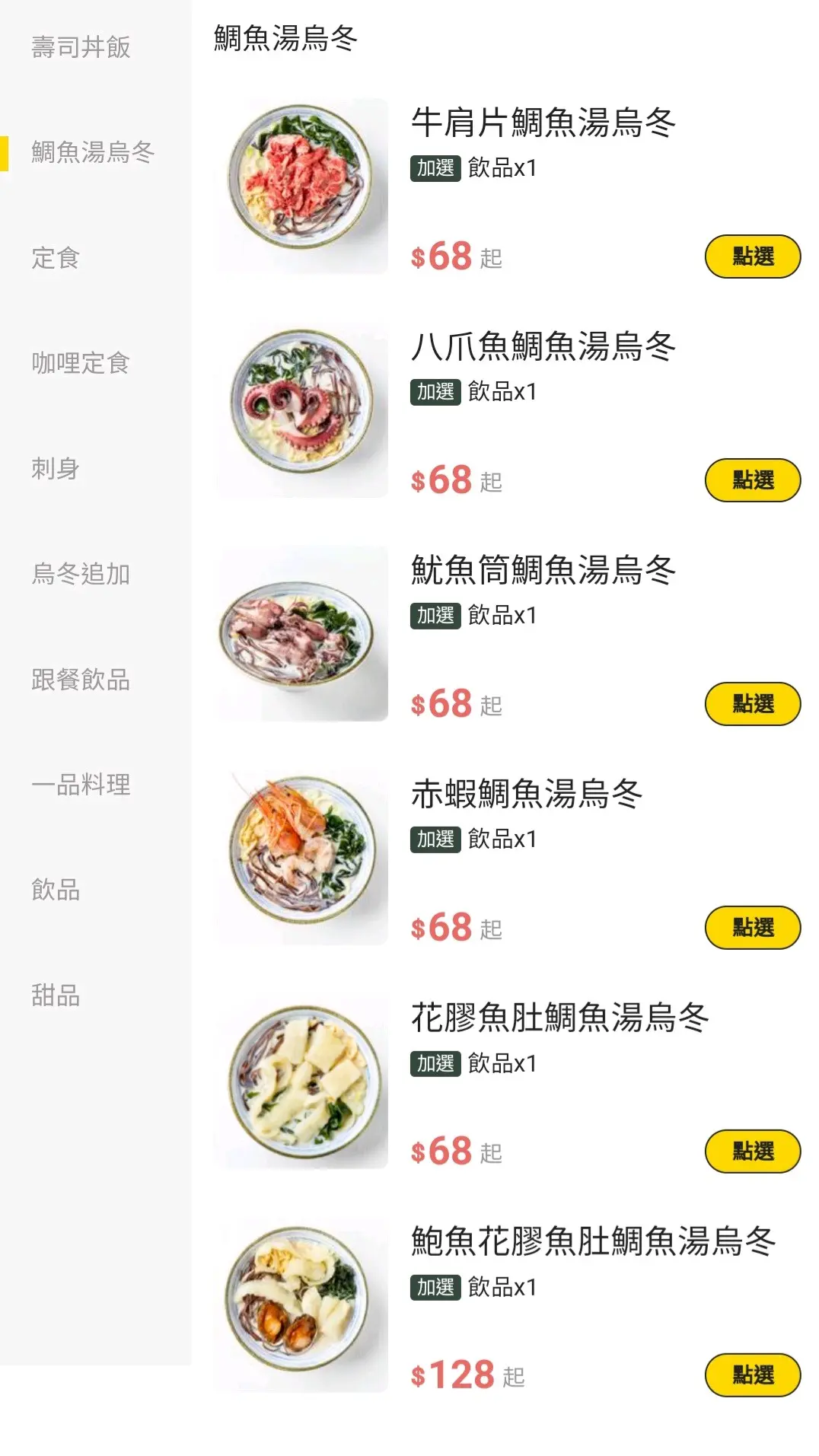This screenshot has width=819, height=1456.
Task: Switch to 跟餐飲品 category
Action: [x=81, y=680]
